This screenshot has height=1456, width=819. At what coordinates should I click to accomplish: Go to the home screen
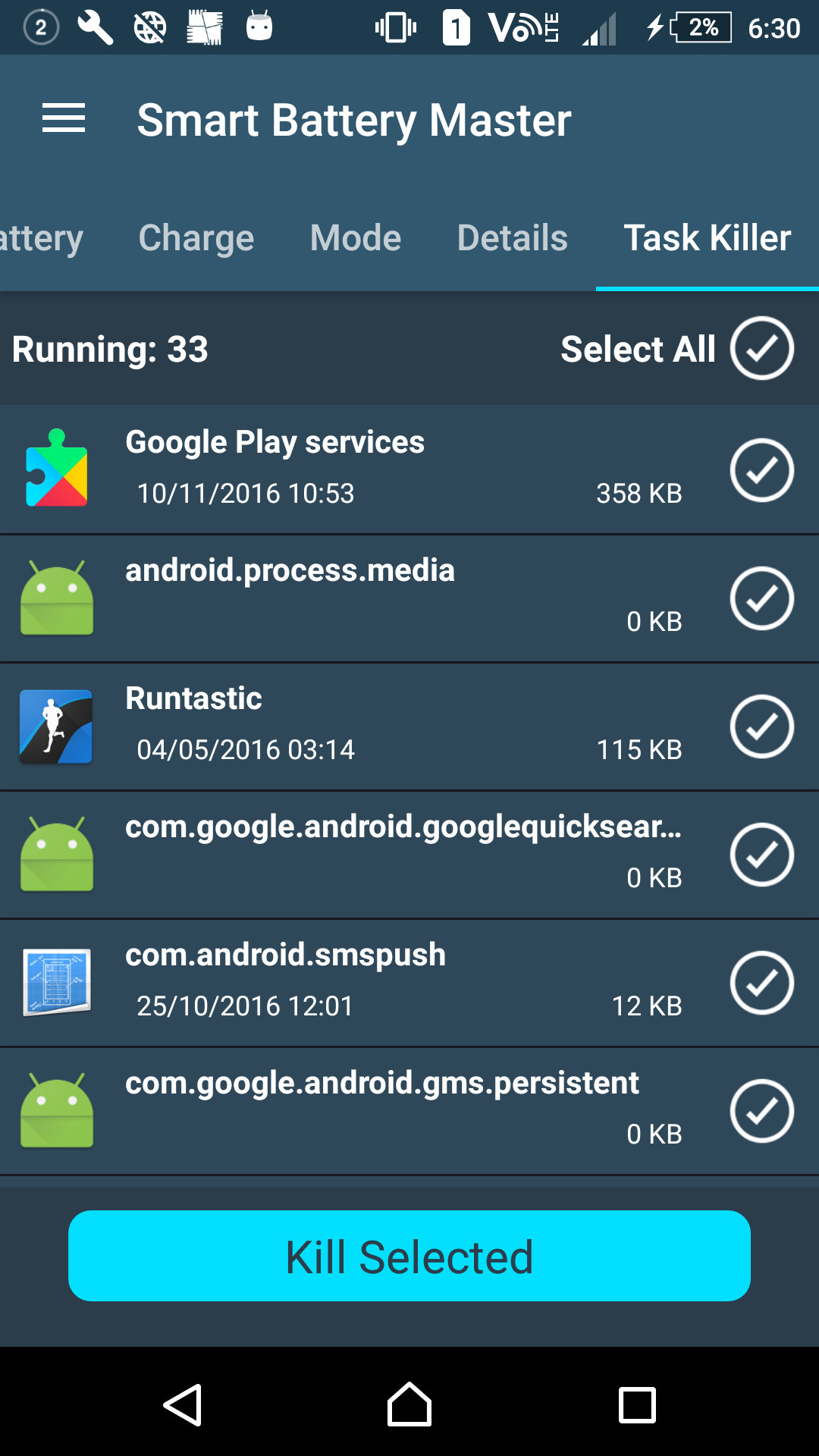[x=409, y=1405]
